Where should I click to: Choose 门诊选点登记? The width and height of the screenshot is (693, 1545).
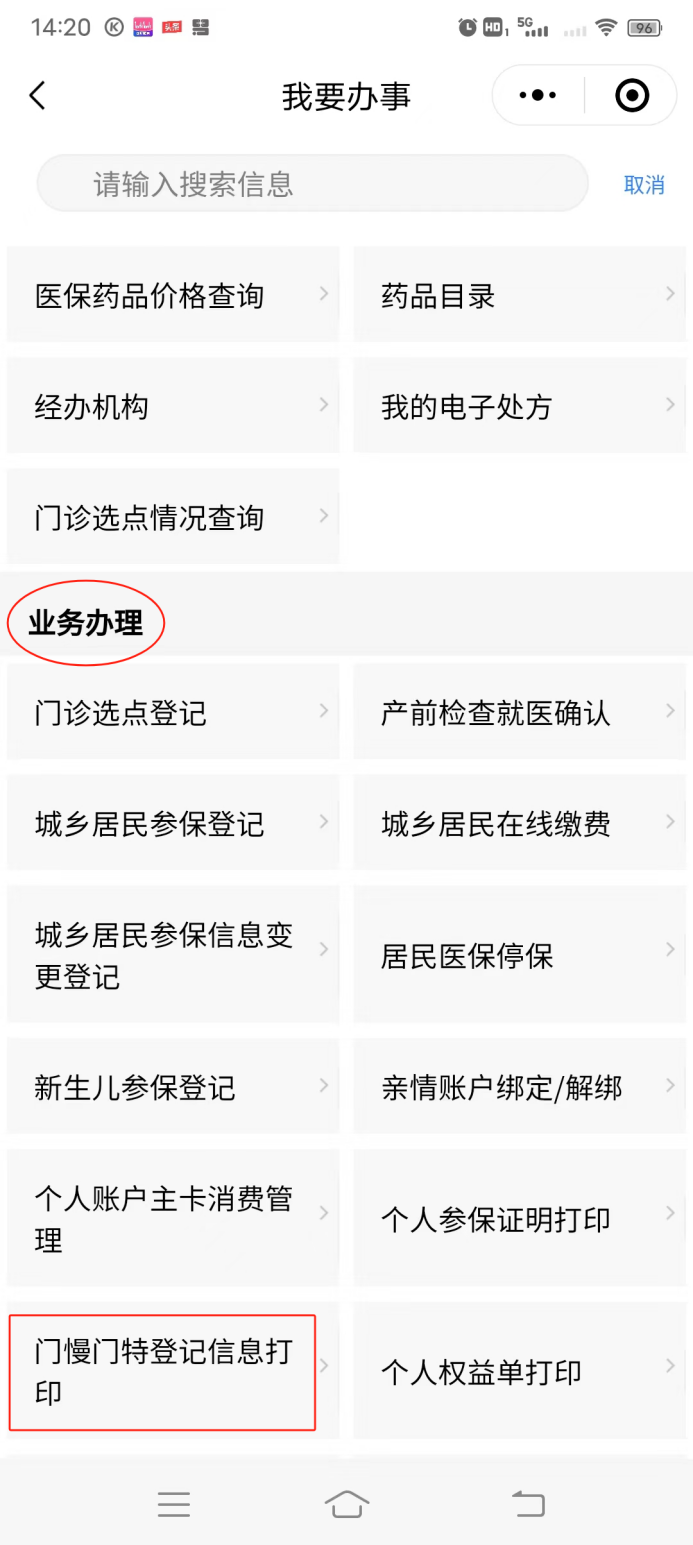pos(173,713)
